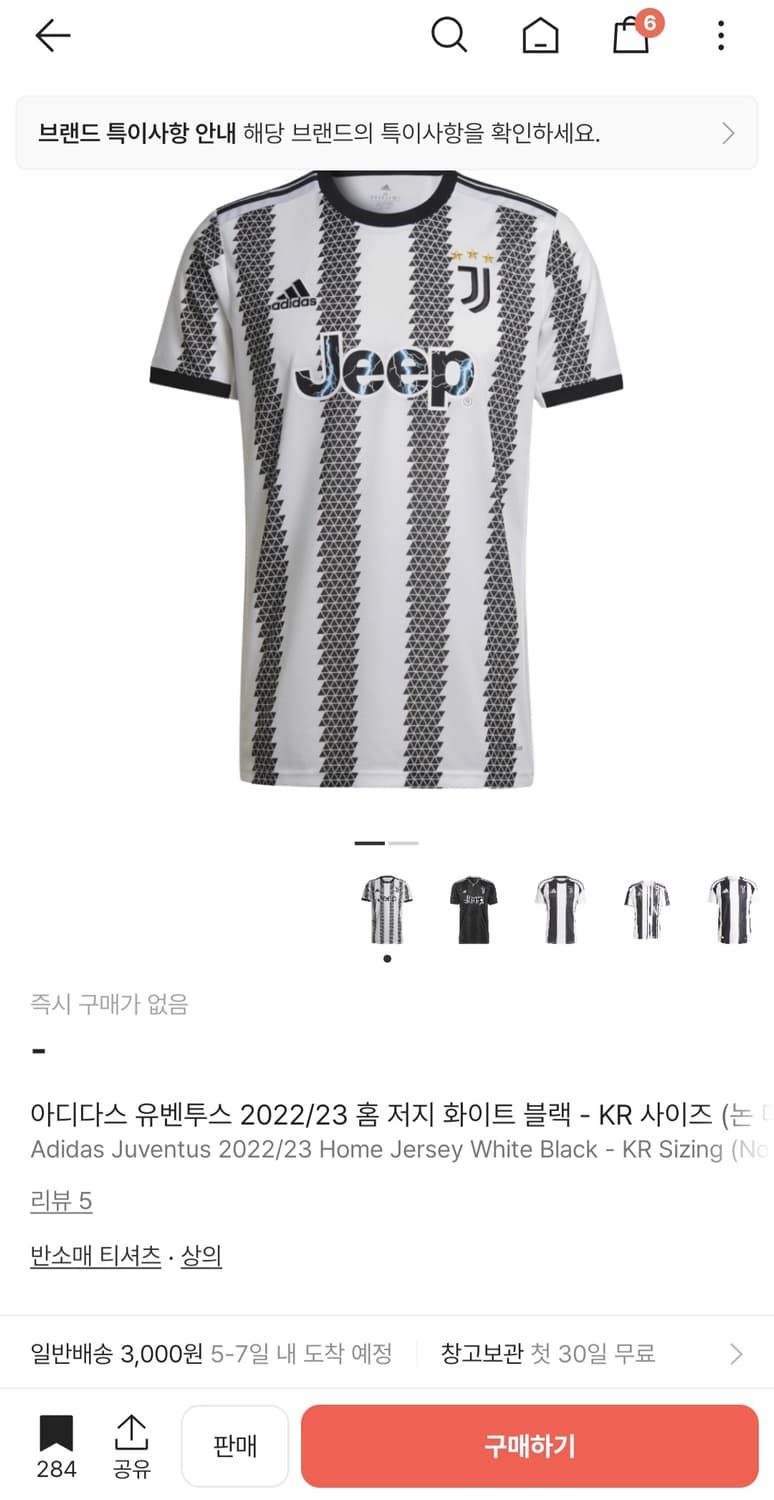774x1500 pixels.
Task: Bookmark the jersey using the save icon
Action: click(57, 1435)
